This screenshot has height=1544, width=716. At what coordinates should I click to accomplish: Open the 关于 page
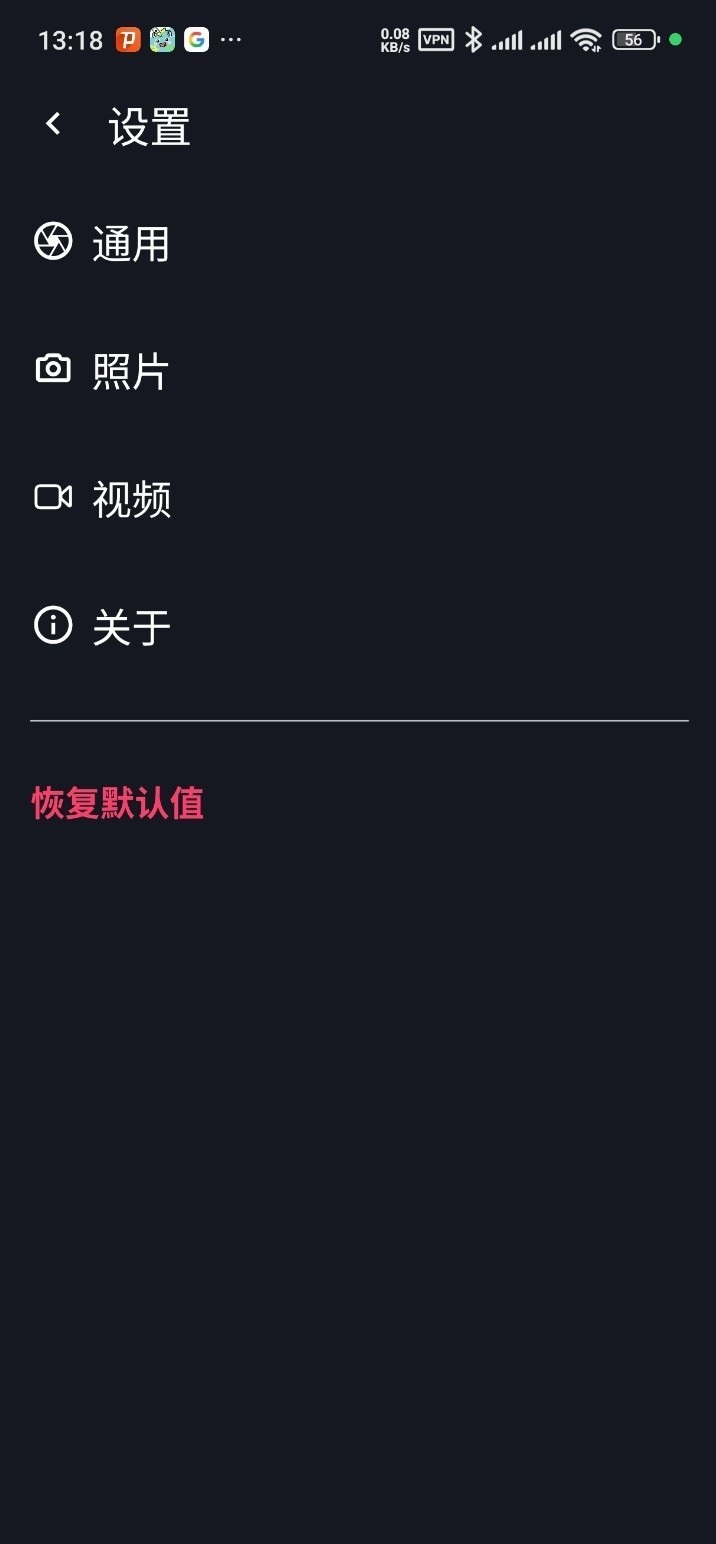[130, 628]
